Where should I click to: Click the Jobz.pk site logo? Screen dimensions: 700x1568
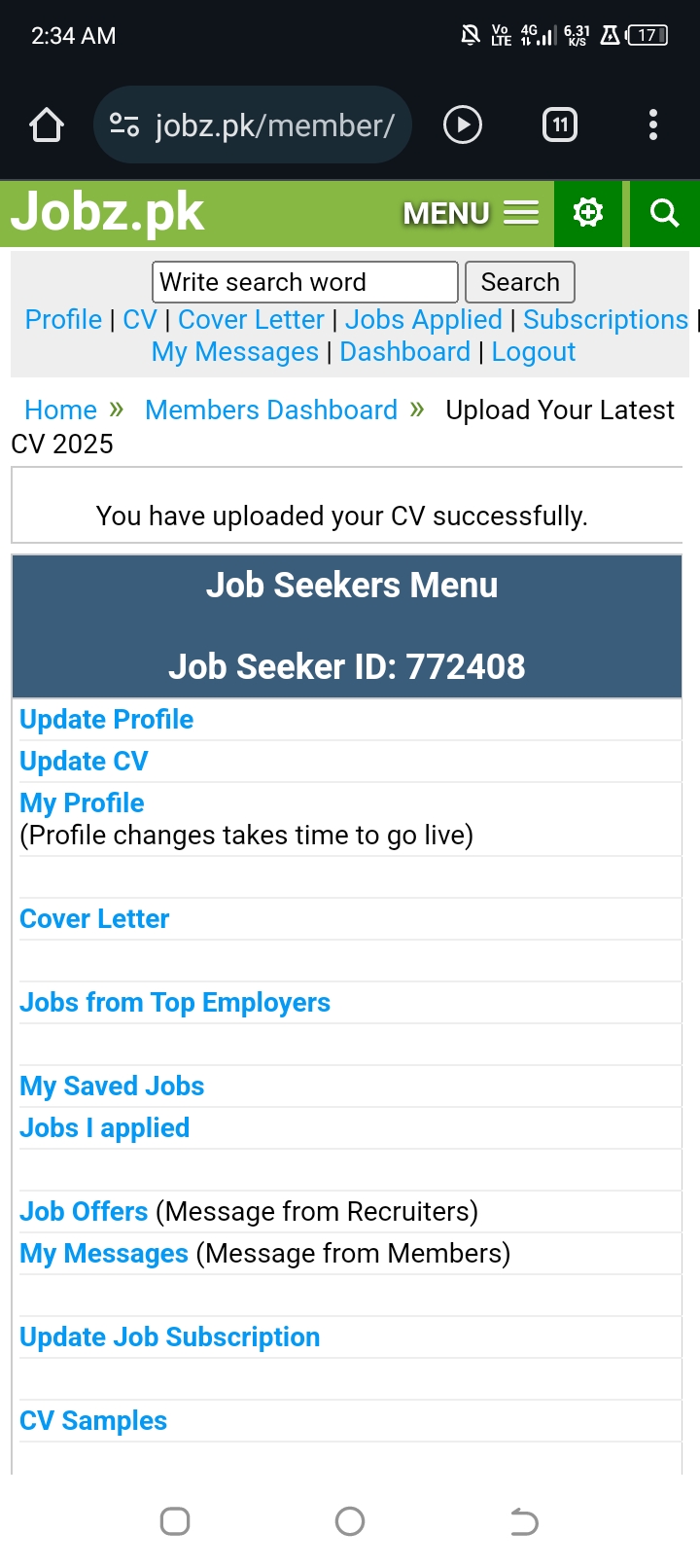click(107, 213)
